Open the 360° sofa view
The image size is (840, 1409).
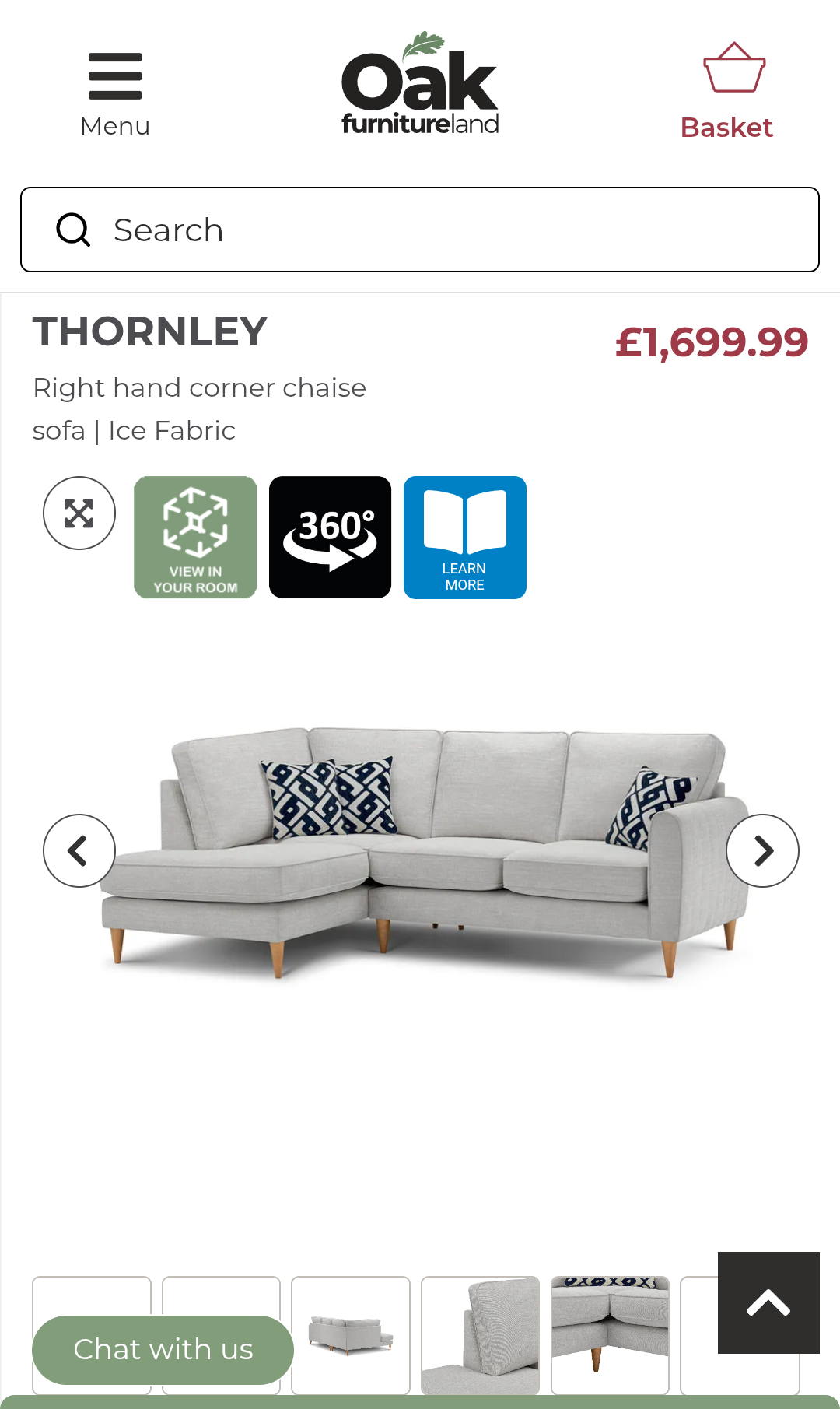pos(330,538)
